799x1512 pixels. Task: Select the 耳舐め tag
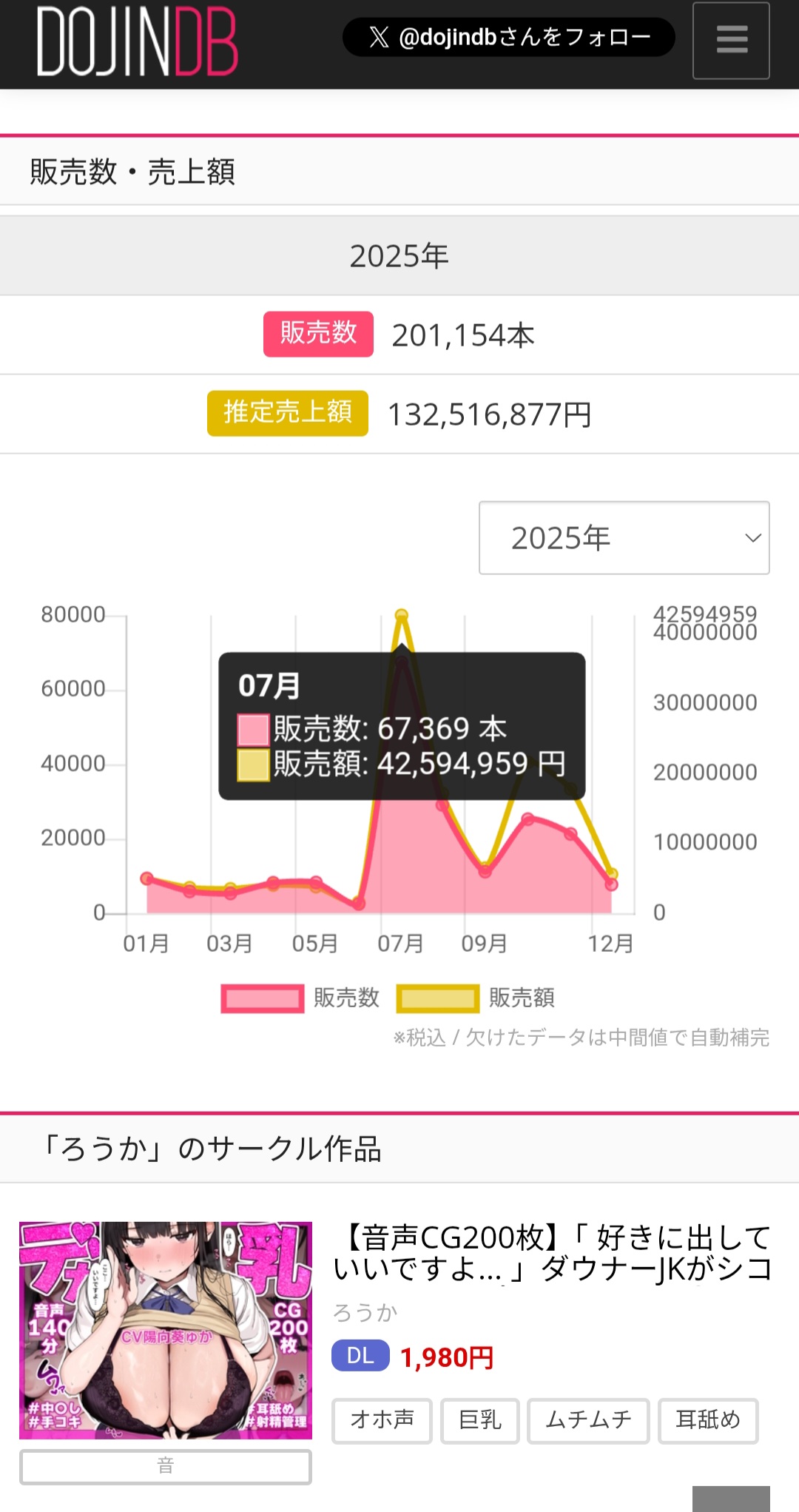[x=708, y=1420]
